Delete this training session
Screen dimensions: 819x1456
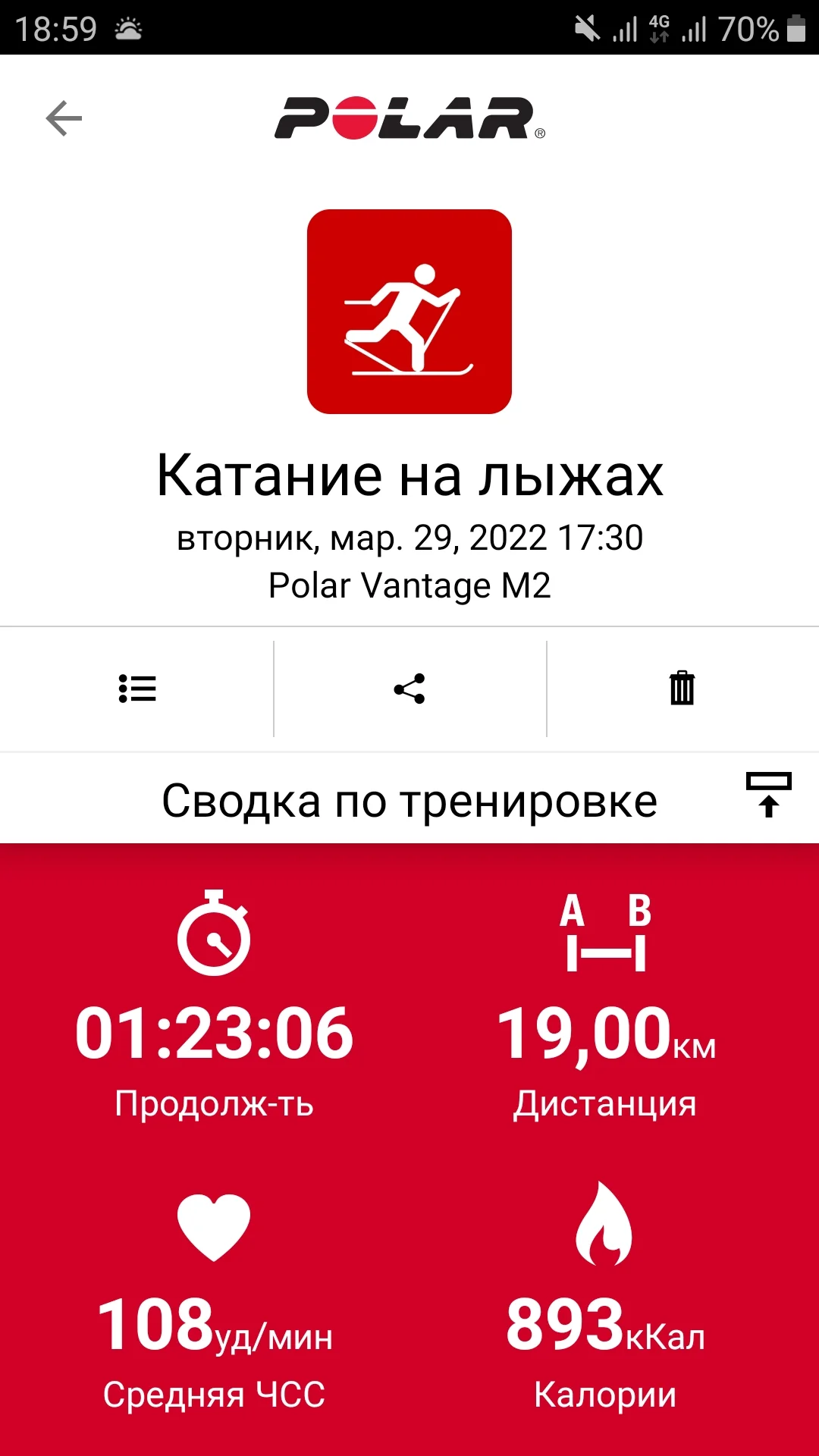[682, 689]
